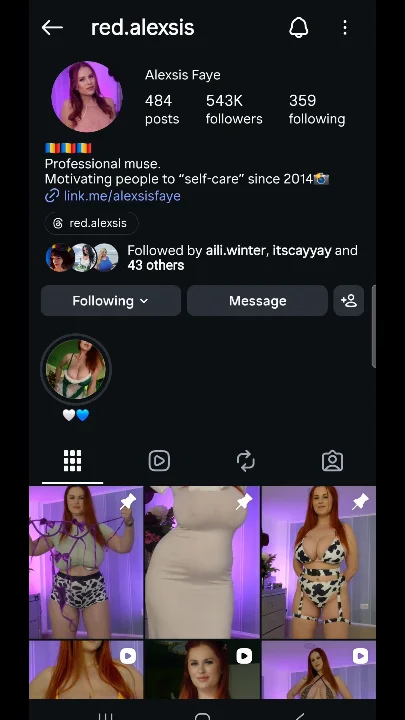Switch to the Reels tab
This screenshot has height=720, width=405.
coord(159,461)
